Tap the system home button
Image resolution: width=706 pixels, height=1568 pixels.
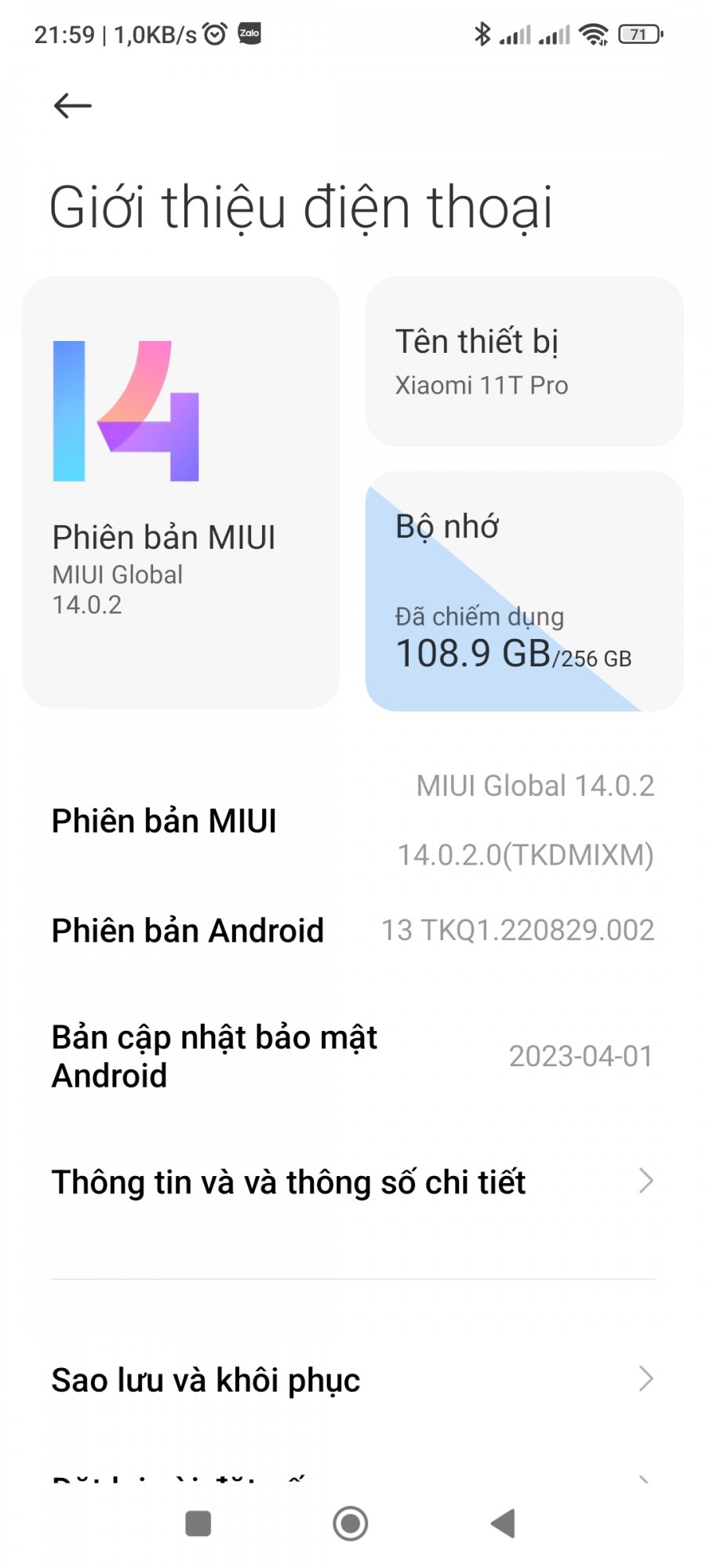(x=351, y=1523)
